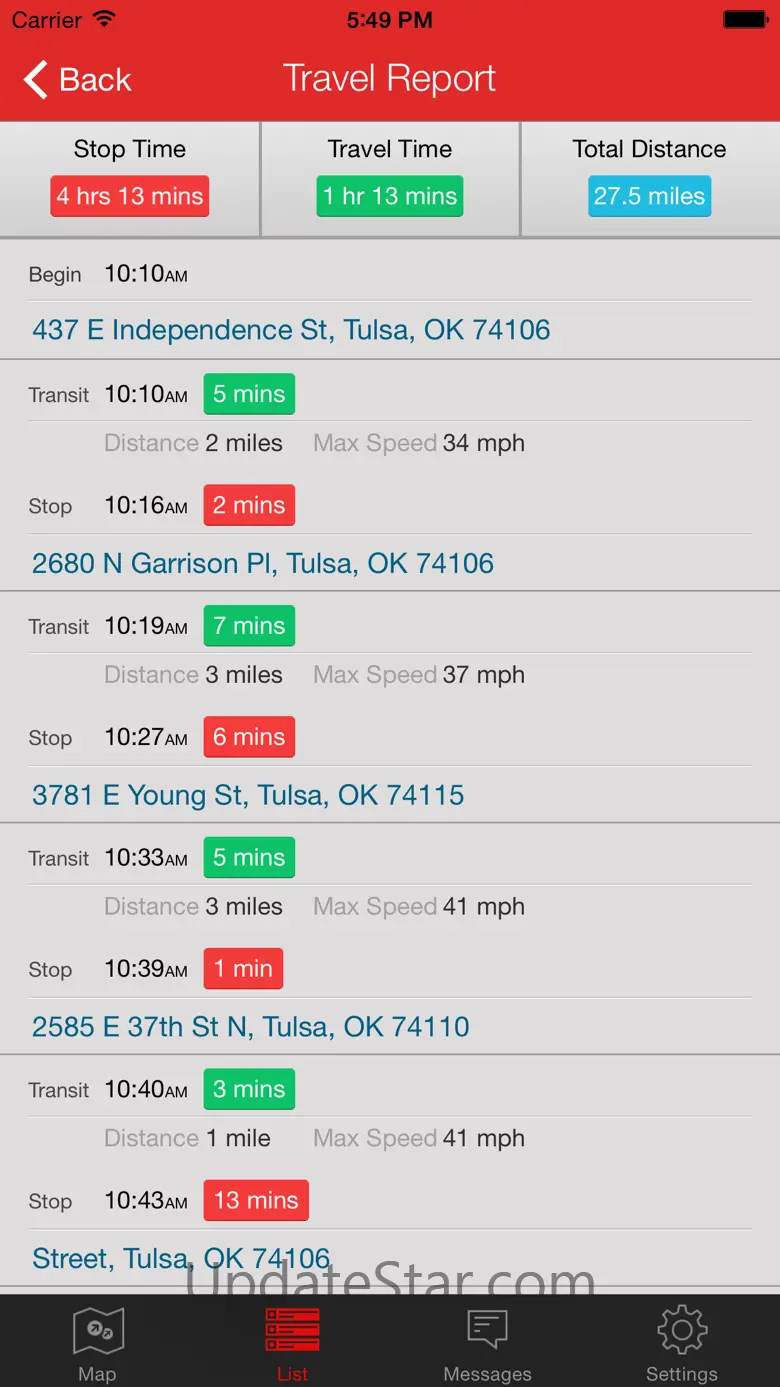Viewport: 780px width, 1387px height.
Task: Go back from Travel Report
Action: (x=78, y=80)
